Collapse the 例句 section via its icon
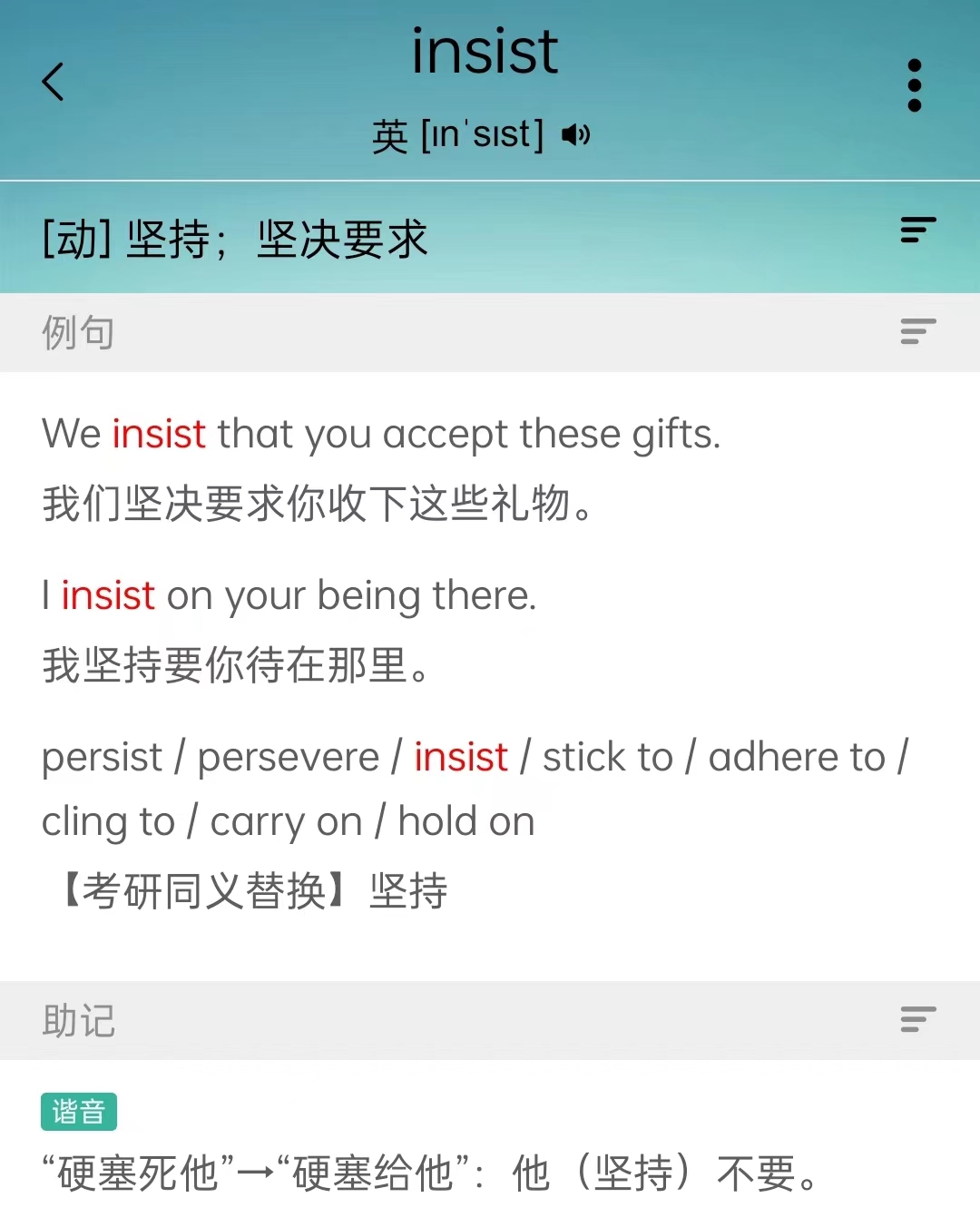This screenshot has height=1227, width=980. pyautogui.click(x=917, y=331)
